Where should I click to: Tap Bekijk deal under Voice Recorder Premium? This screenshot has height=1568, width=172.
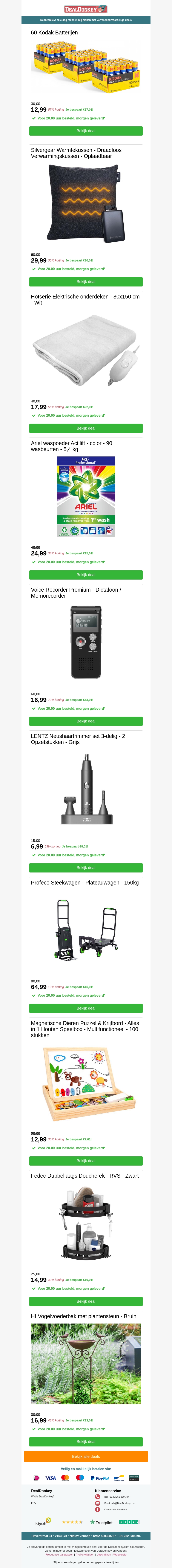(86, 721)
